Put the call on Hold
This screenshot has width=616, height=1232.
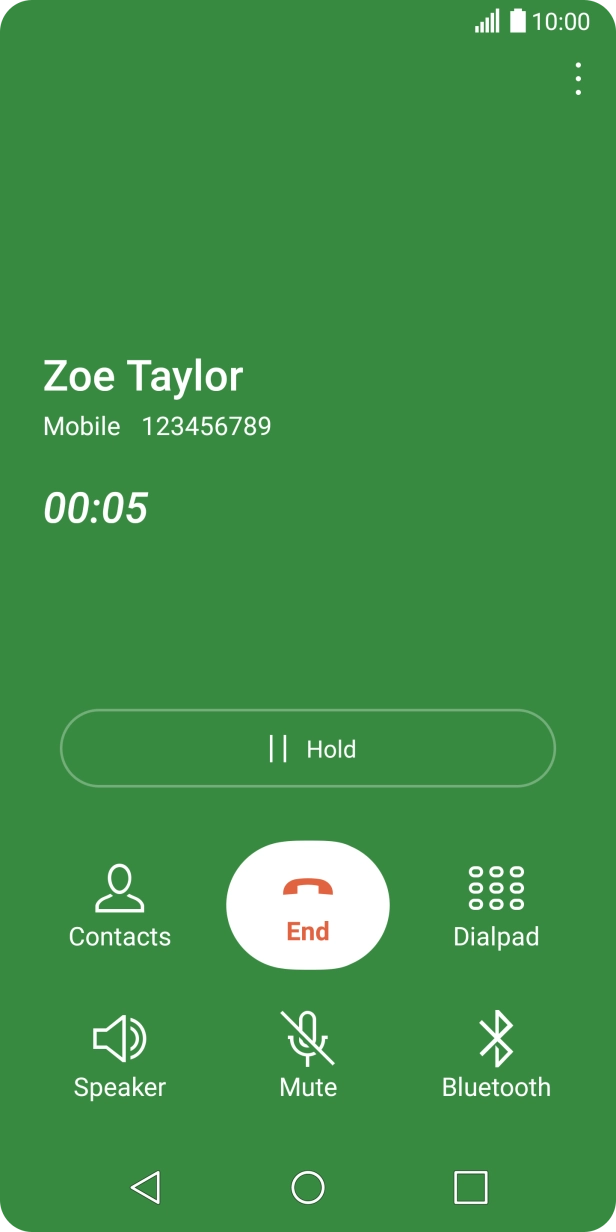308,749
